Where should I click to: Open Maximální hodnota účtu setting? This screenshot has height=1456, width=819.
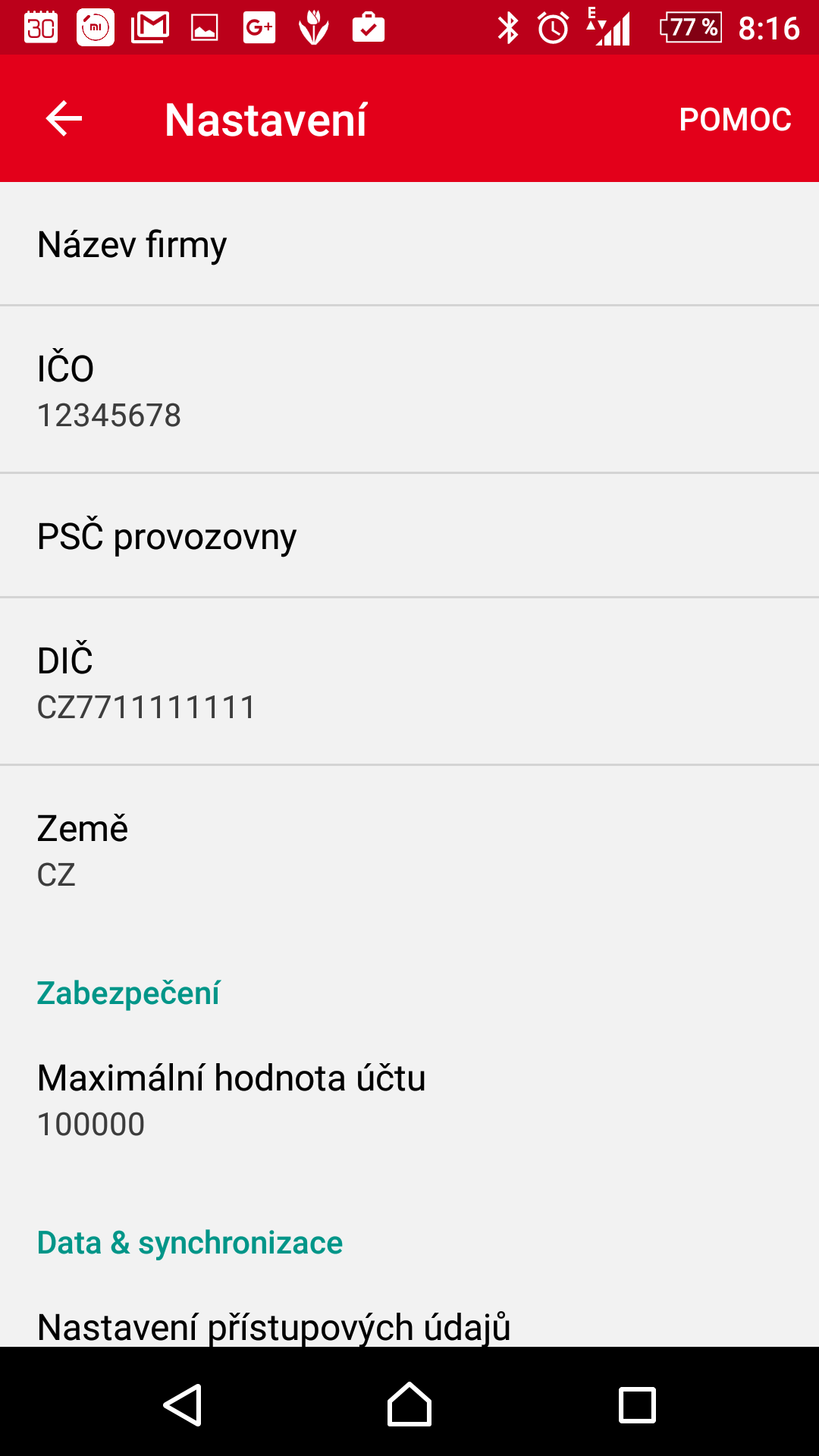click(409, 1099)
